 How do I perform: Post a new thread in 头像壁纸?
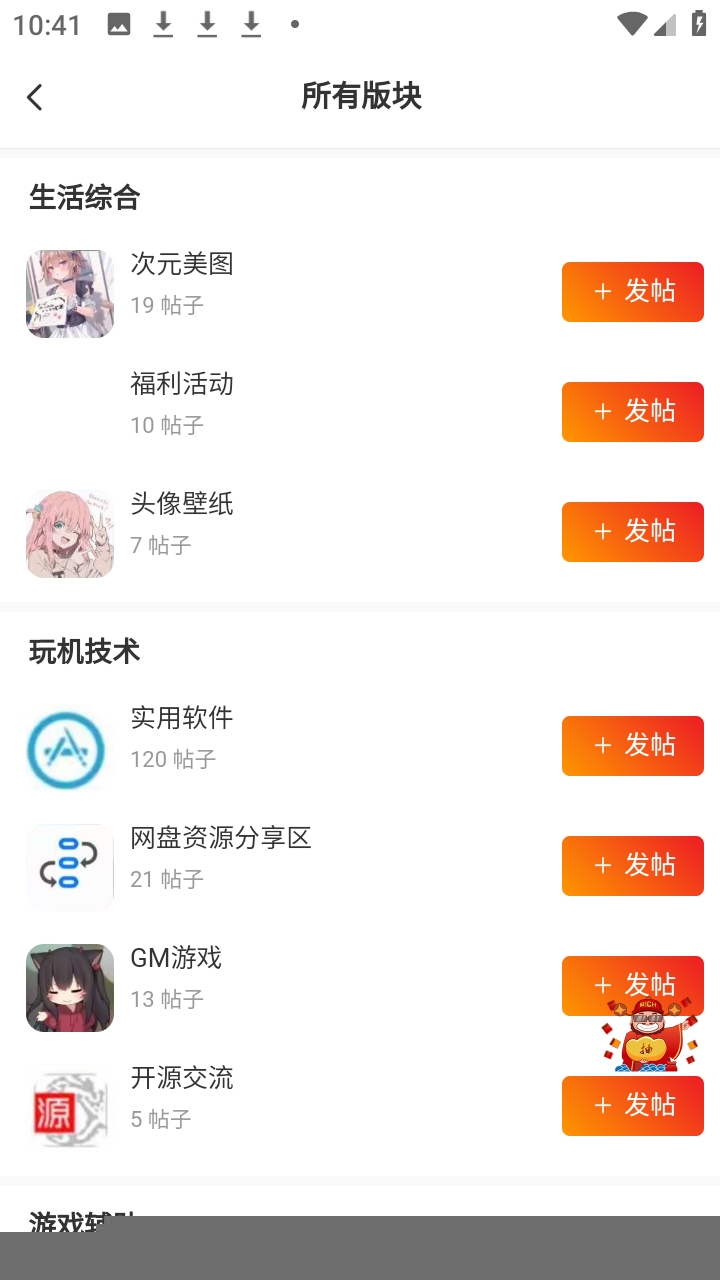point(632,532)
